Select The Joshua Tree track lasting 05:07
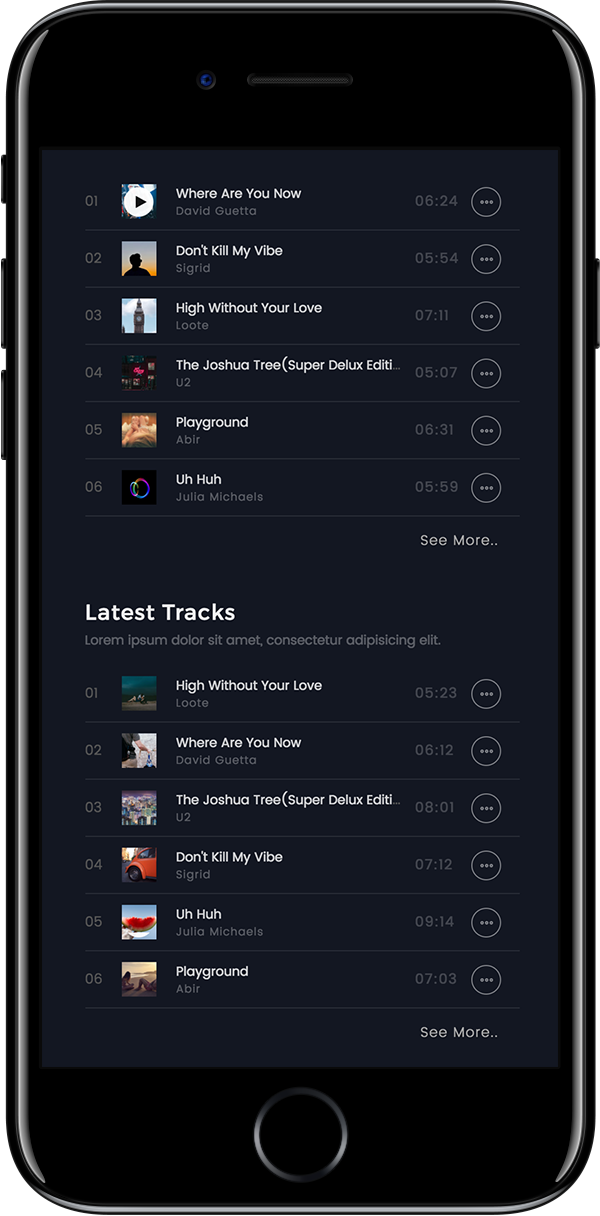This screenshot has height=1216, width=600. click(287, 366)
